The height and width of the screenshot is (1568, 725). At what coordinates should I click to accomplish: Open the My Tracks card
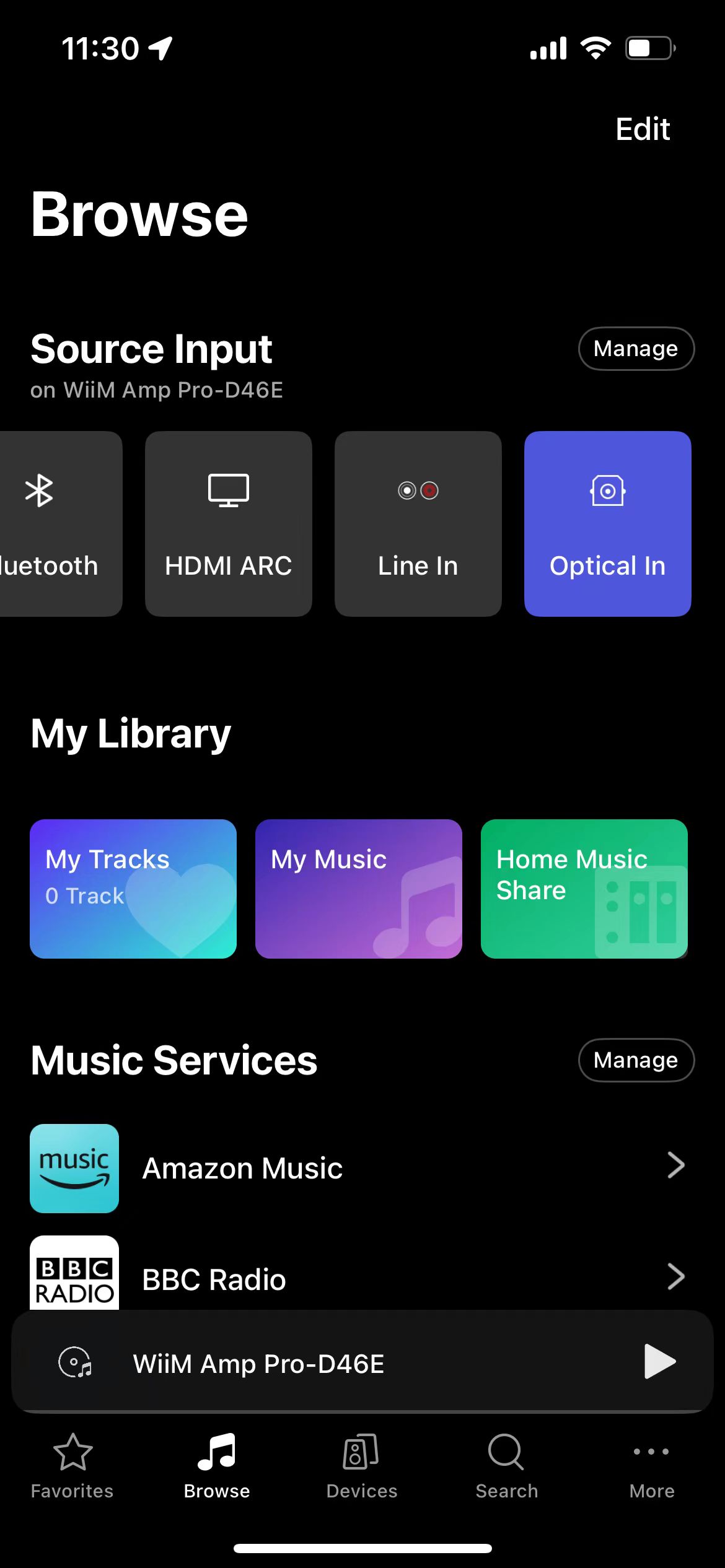(133, 889)
